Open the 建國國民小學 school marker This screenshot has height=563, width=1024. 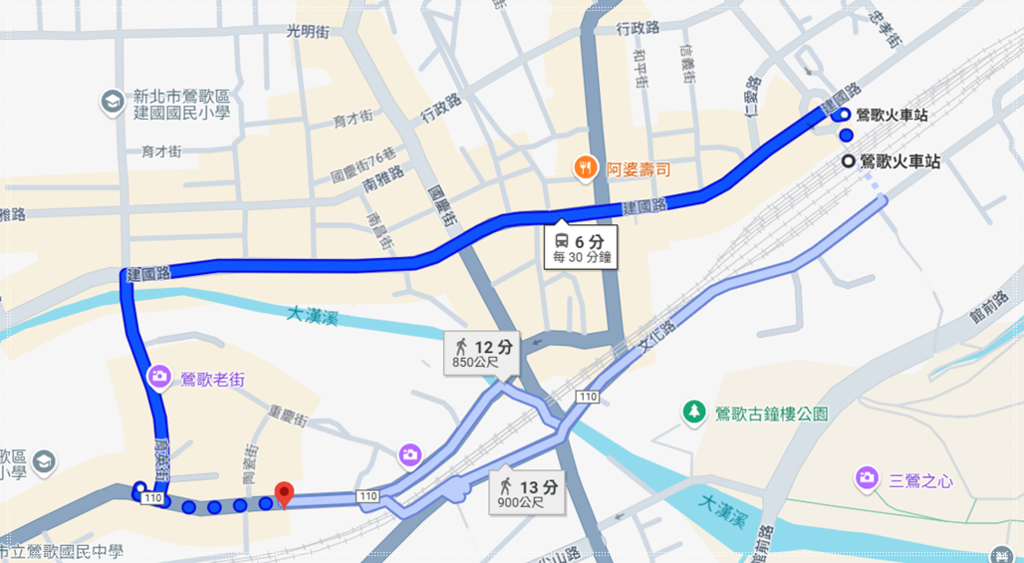click(x=112, y=101)
